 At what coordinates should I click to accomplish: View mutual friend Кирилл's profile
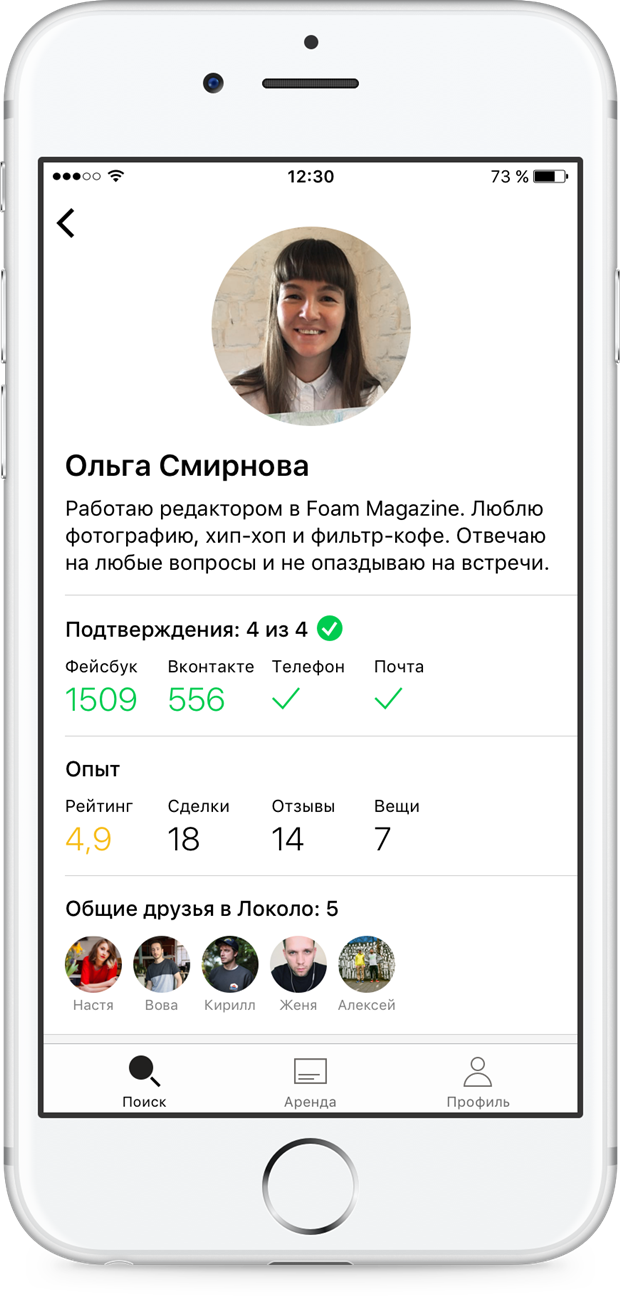pos(230,964)
